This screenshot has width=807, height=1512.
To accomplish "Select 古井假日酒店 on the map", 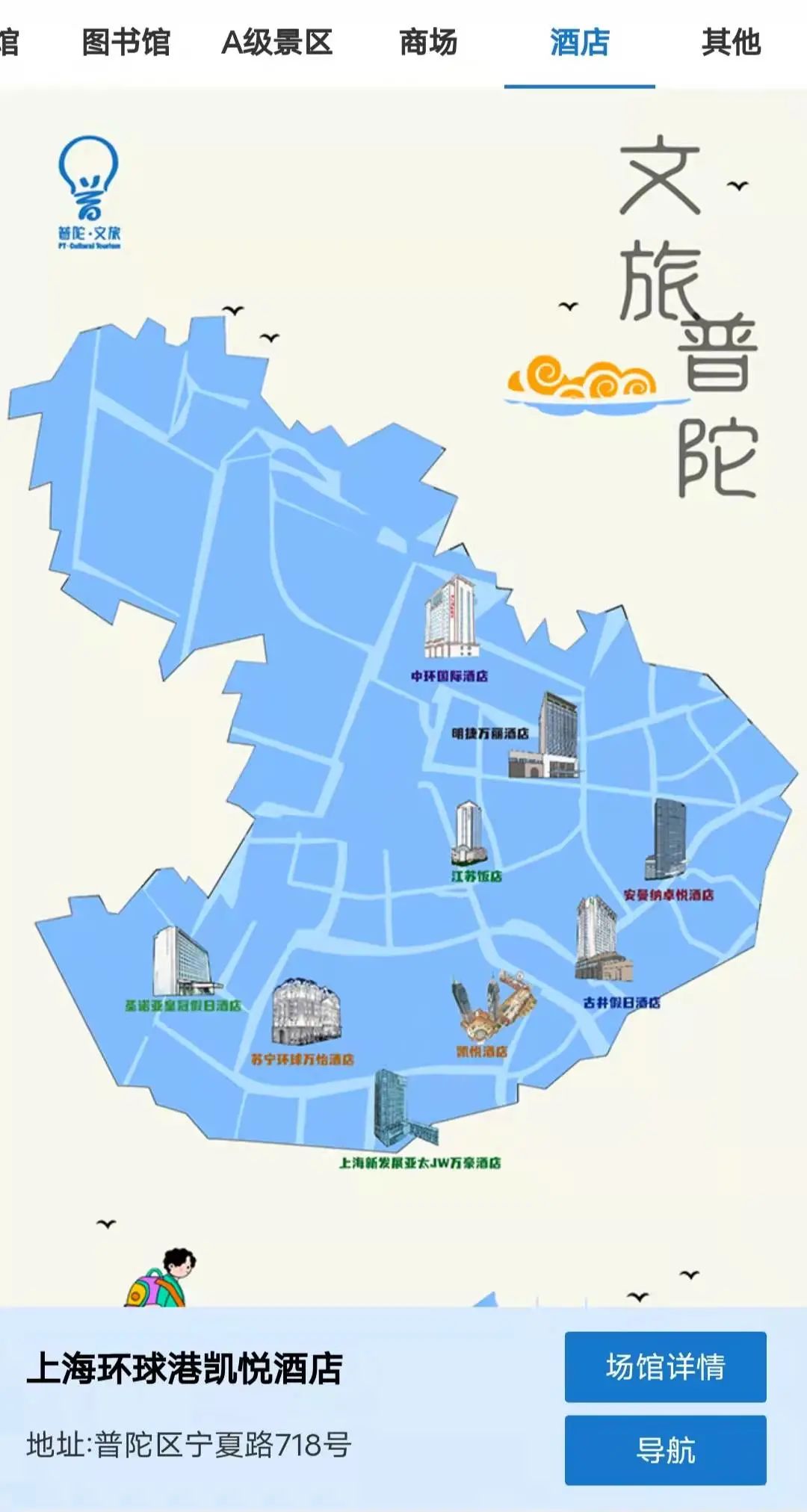I will tap(602, 941).
